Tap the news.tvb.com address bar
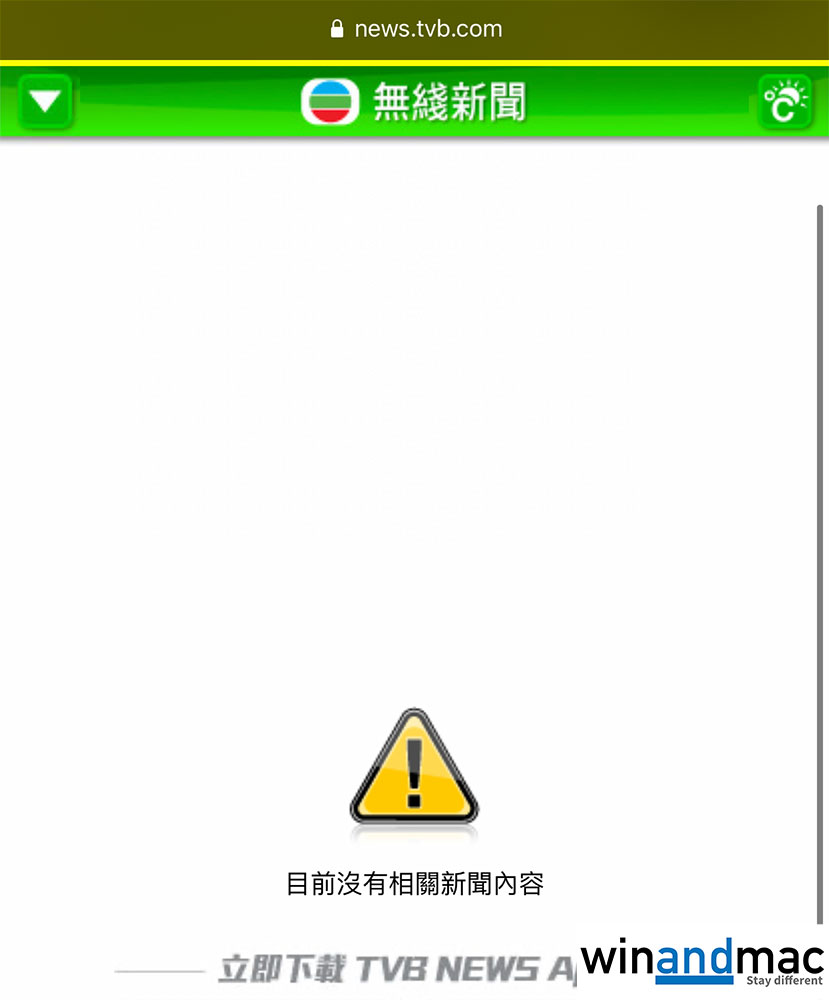 coord(415,28)
